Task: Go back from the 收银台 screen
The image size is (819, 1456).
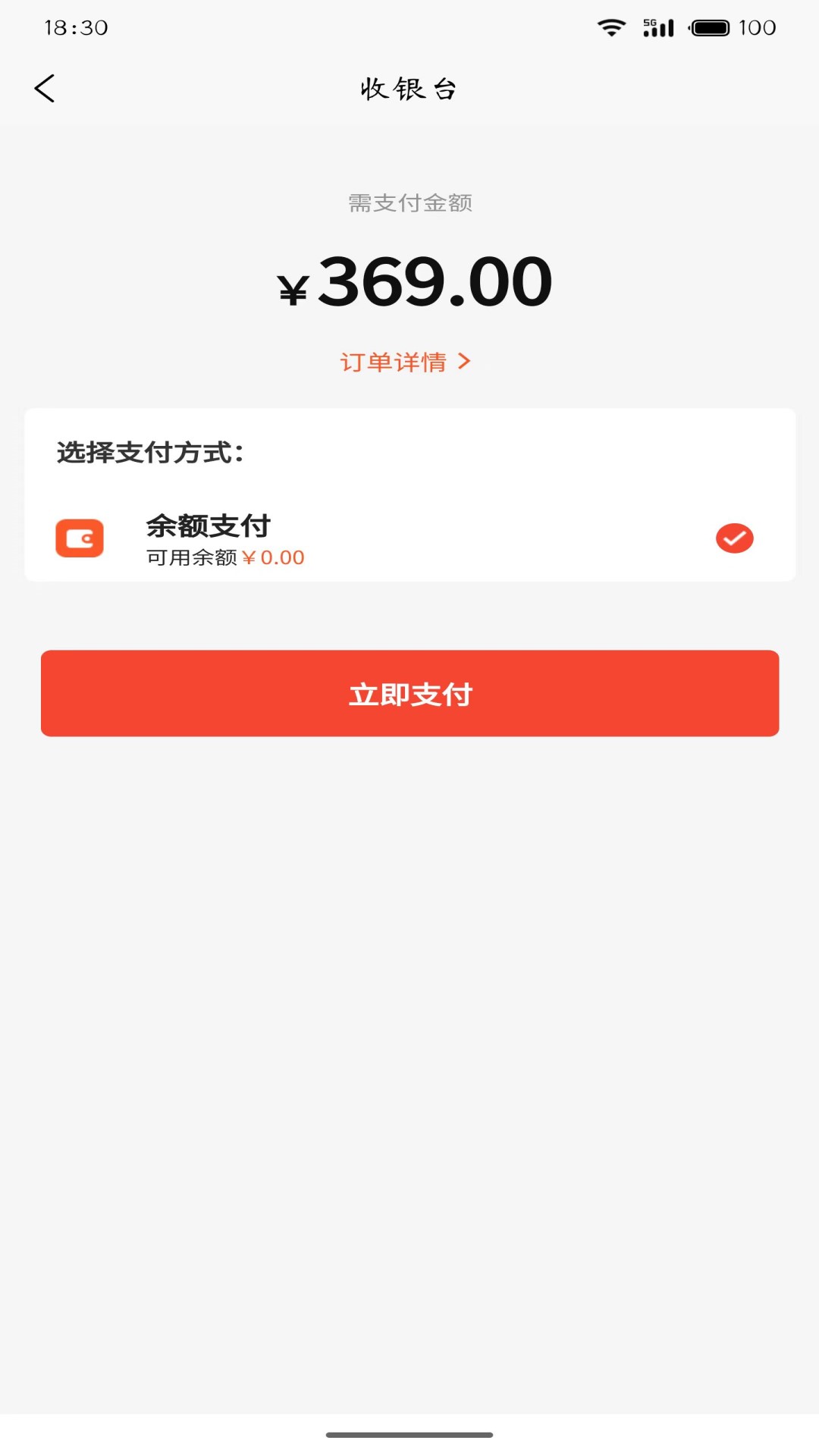Action: [45, 89]
